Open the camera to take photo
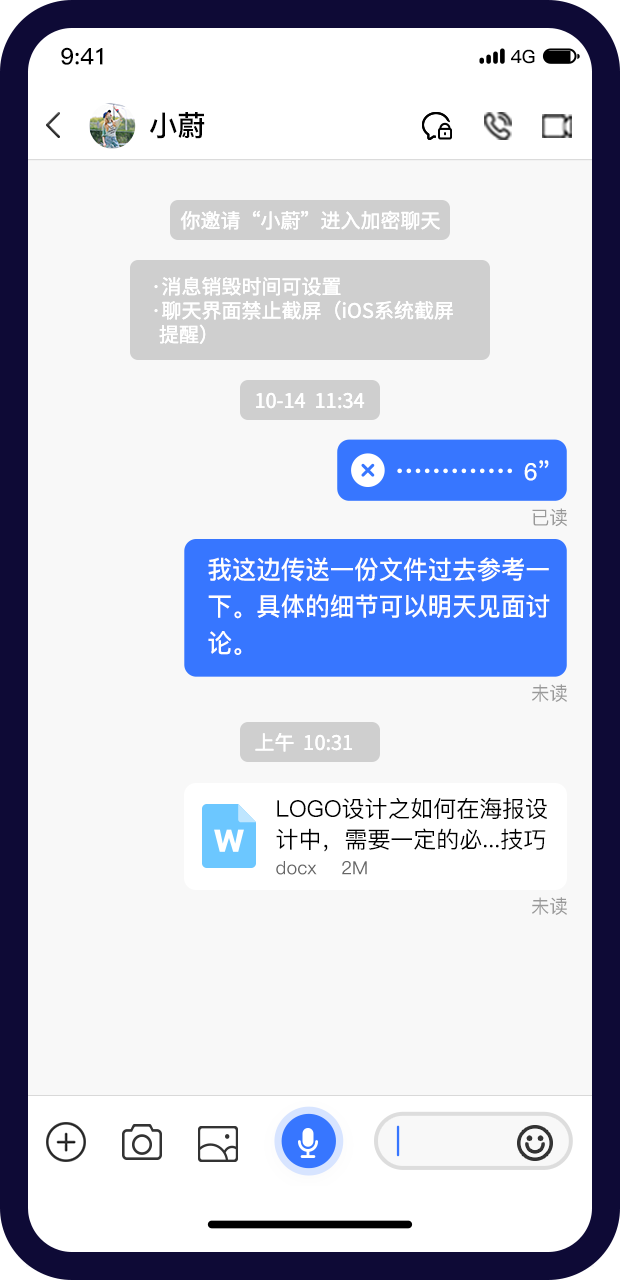The image size is (620, 1280). click(x=142, y=1142)
